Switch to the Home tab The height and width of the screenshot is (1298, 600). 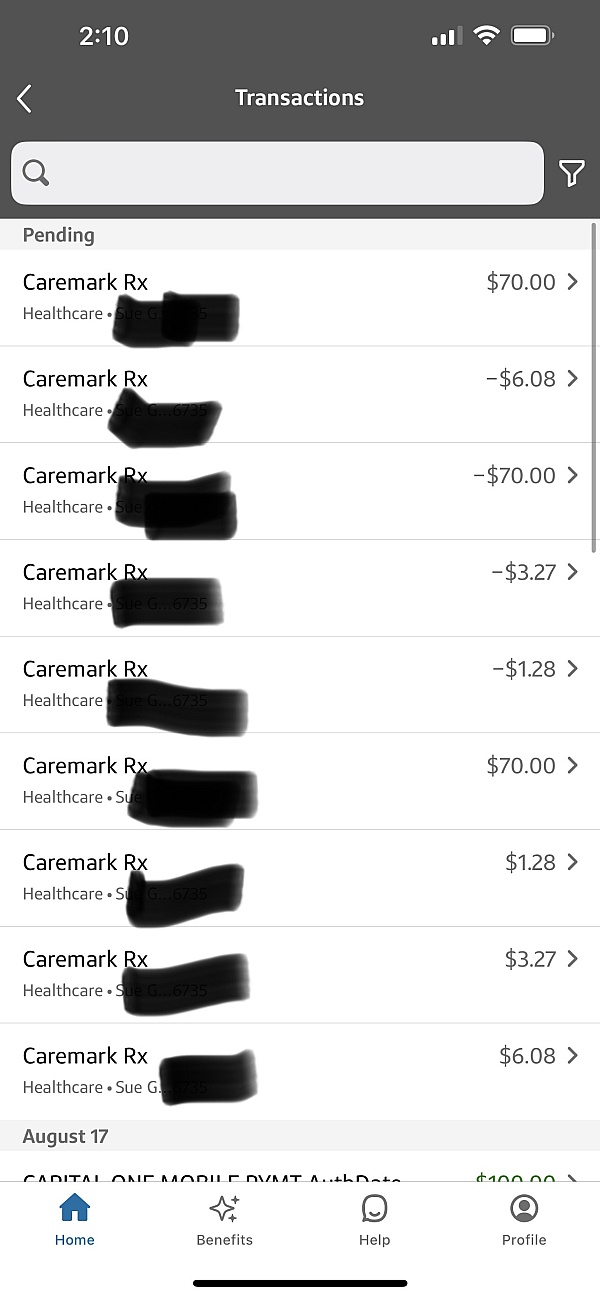point(75,1220)
